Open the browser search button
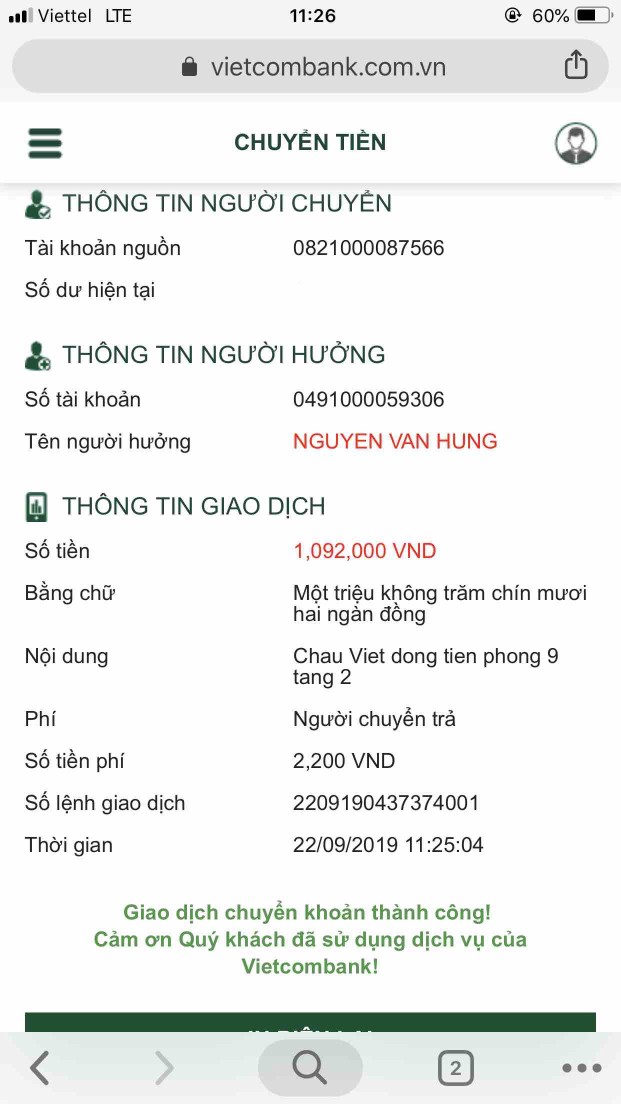This screenshot has height=1104, width=621. [310, 1068]
